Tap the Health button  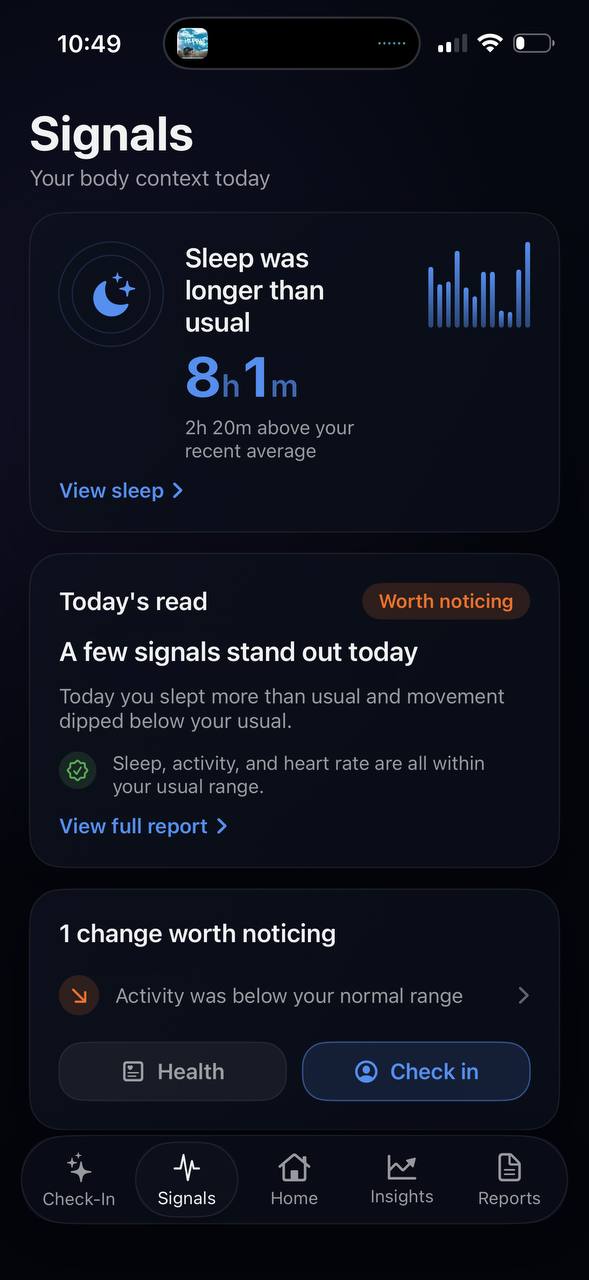pyautogui.click(x=173, y=1071)
